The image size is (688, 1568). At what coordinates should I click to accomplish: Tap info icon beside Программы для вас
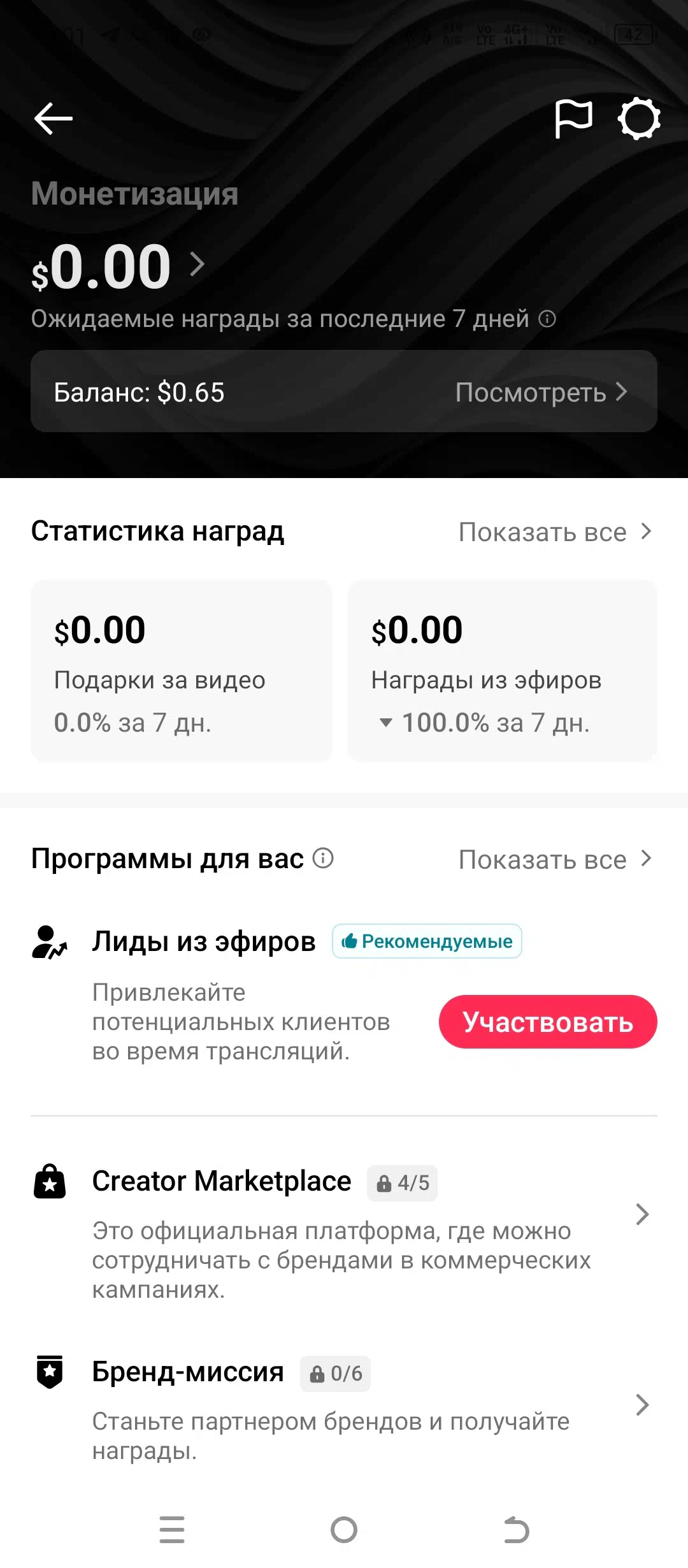point(323,858)
